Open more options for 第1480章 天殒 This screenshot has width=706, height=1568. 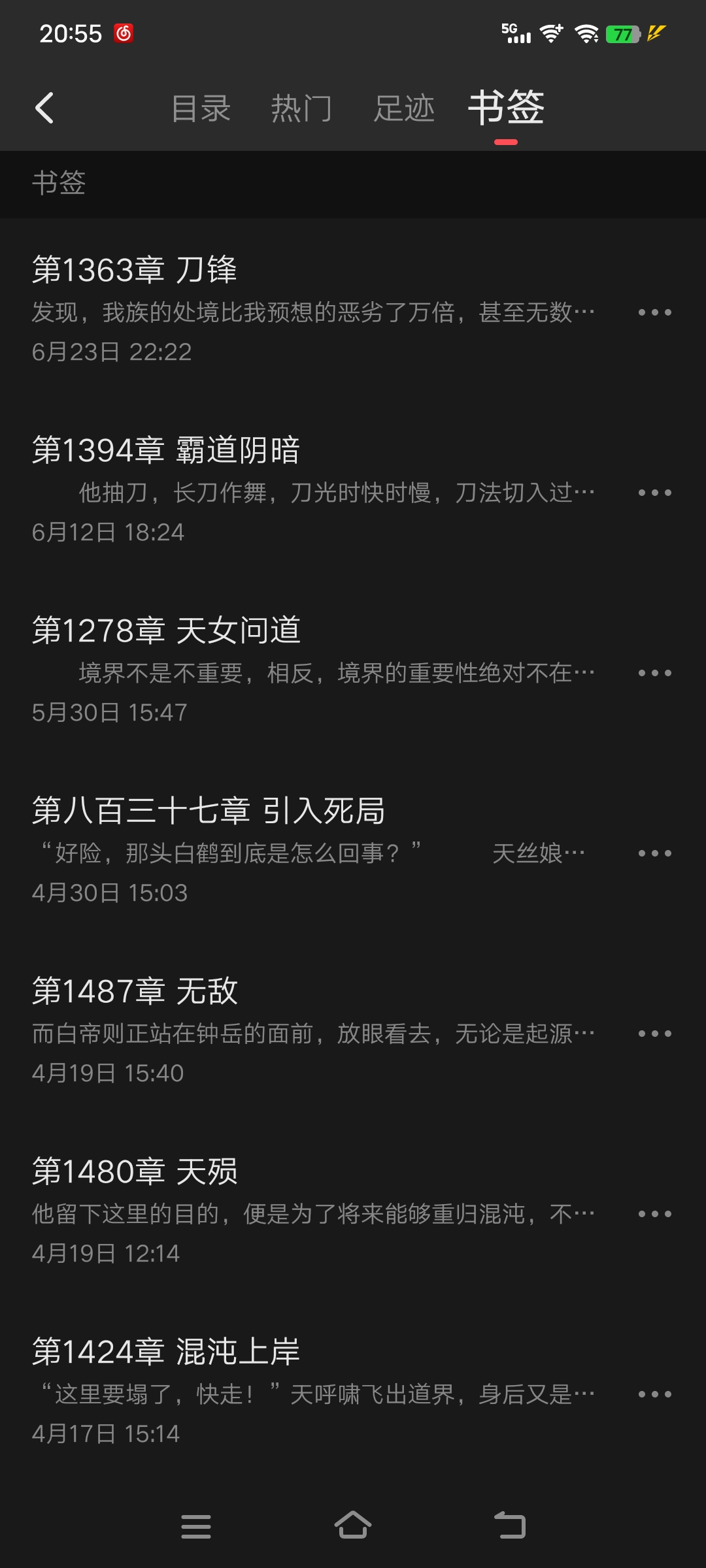pyautogui.click(x=655, y=1214)
